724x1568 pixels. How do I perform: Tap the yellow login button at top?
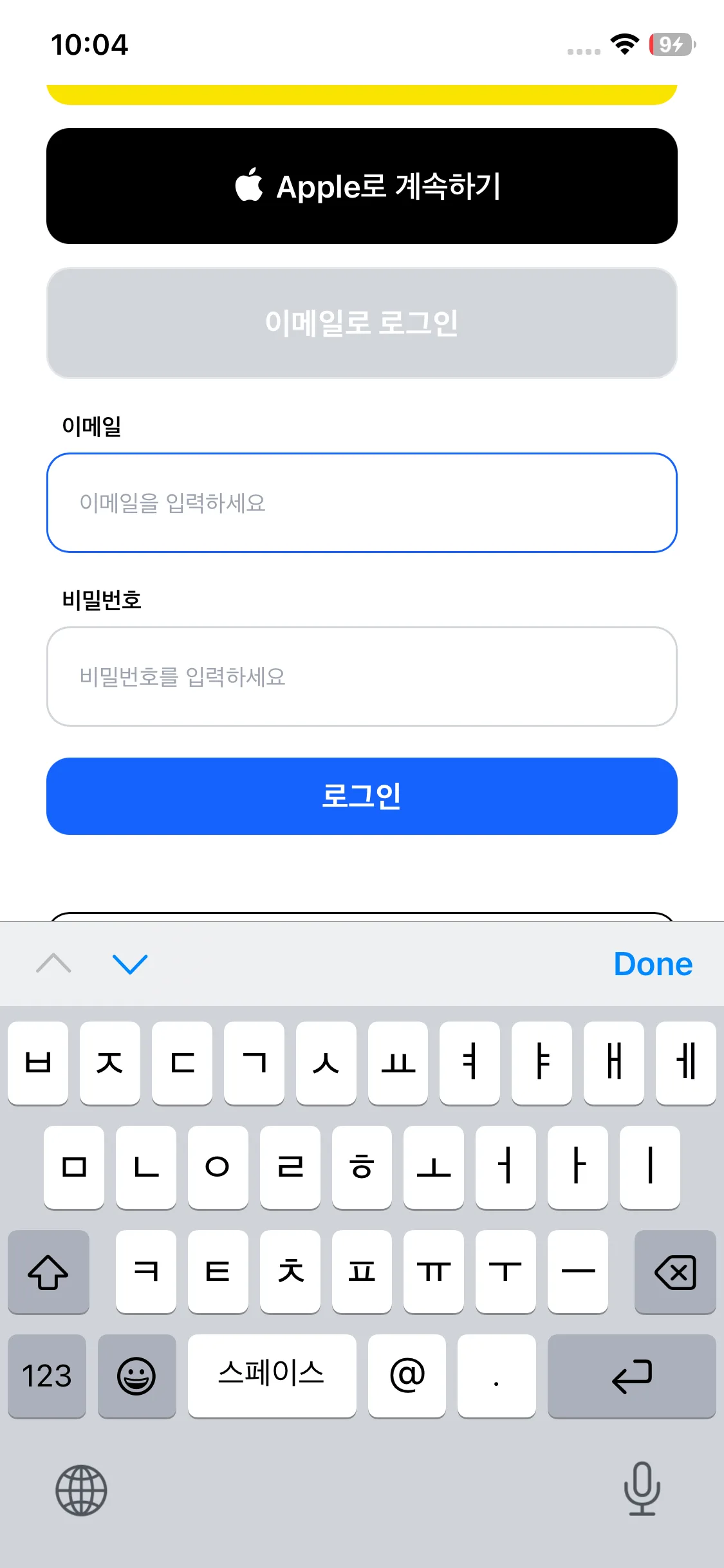click(362, 95)
